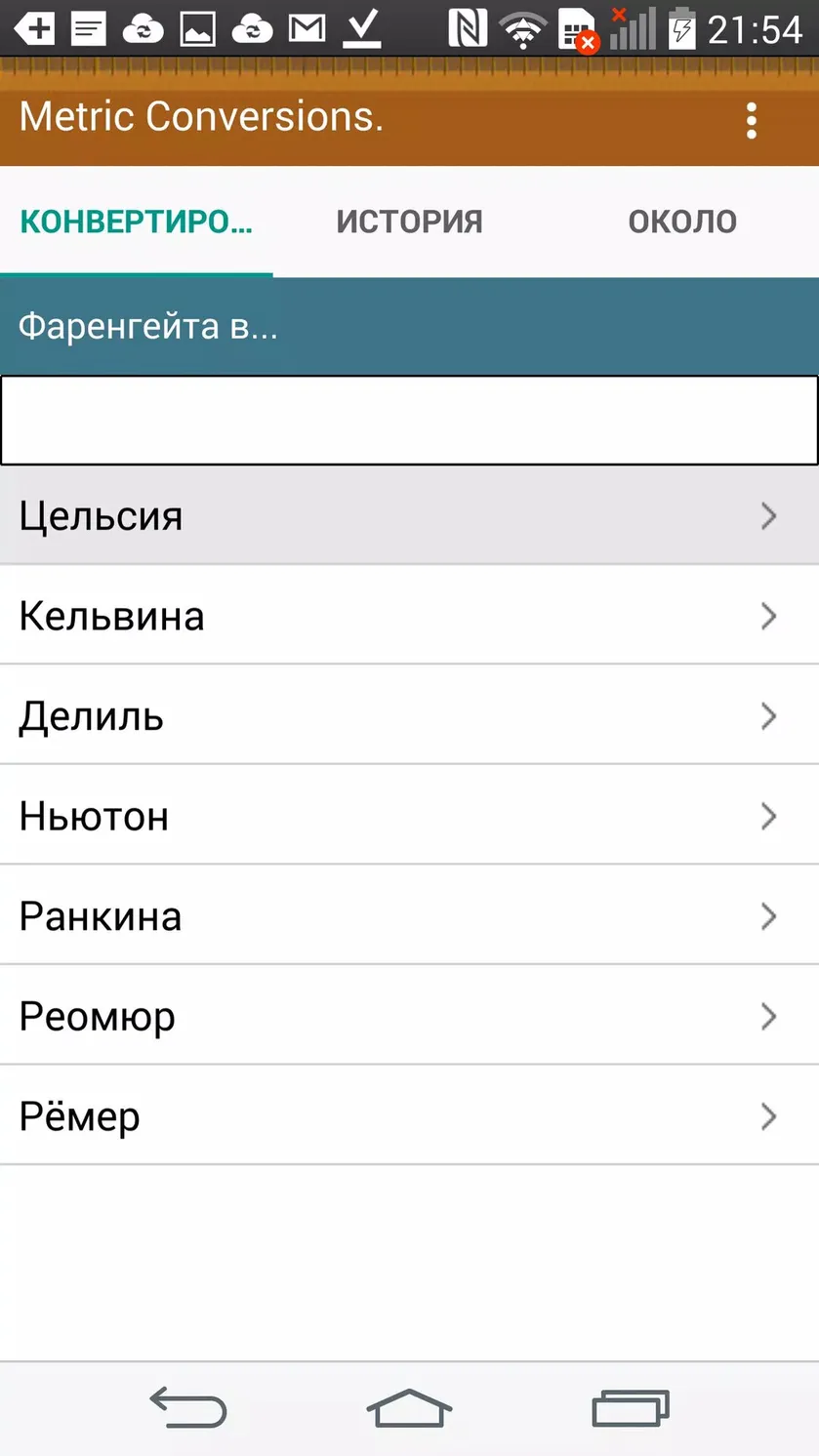Go back using the system back button
Screen dimensions: 819x1456
[188, 1409]
